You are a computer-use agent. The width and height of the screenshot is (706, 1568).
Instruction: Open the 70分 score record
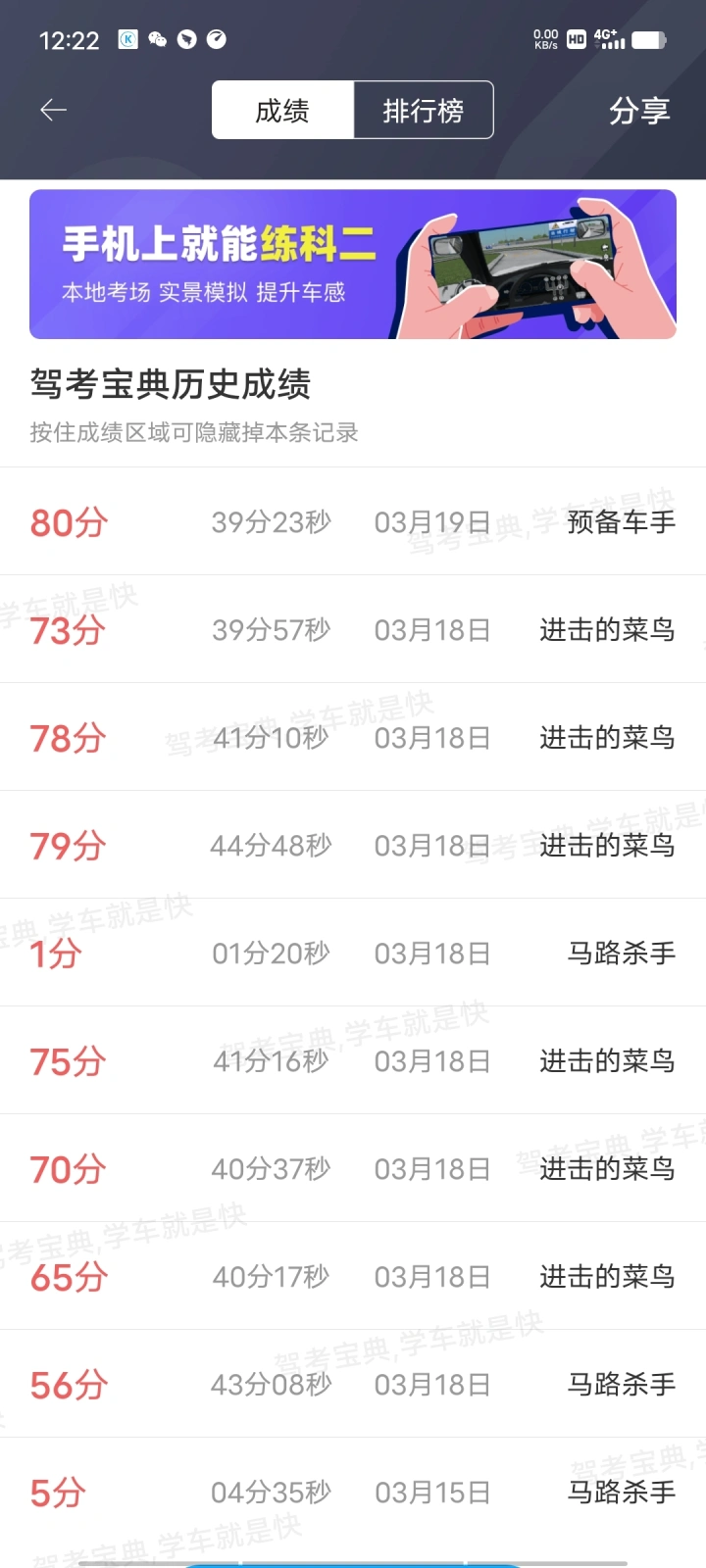tap(353, 1169)
